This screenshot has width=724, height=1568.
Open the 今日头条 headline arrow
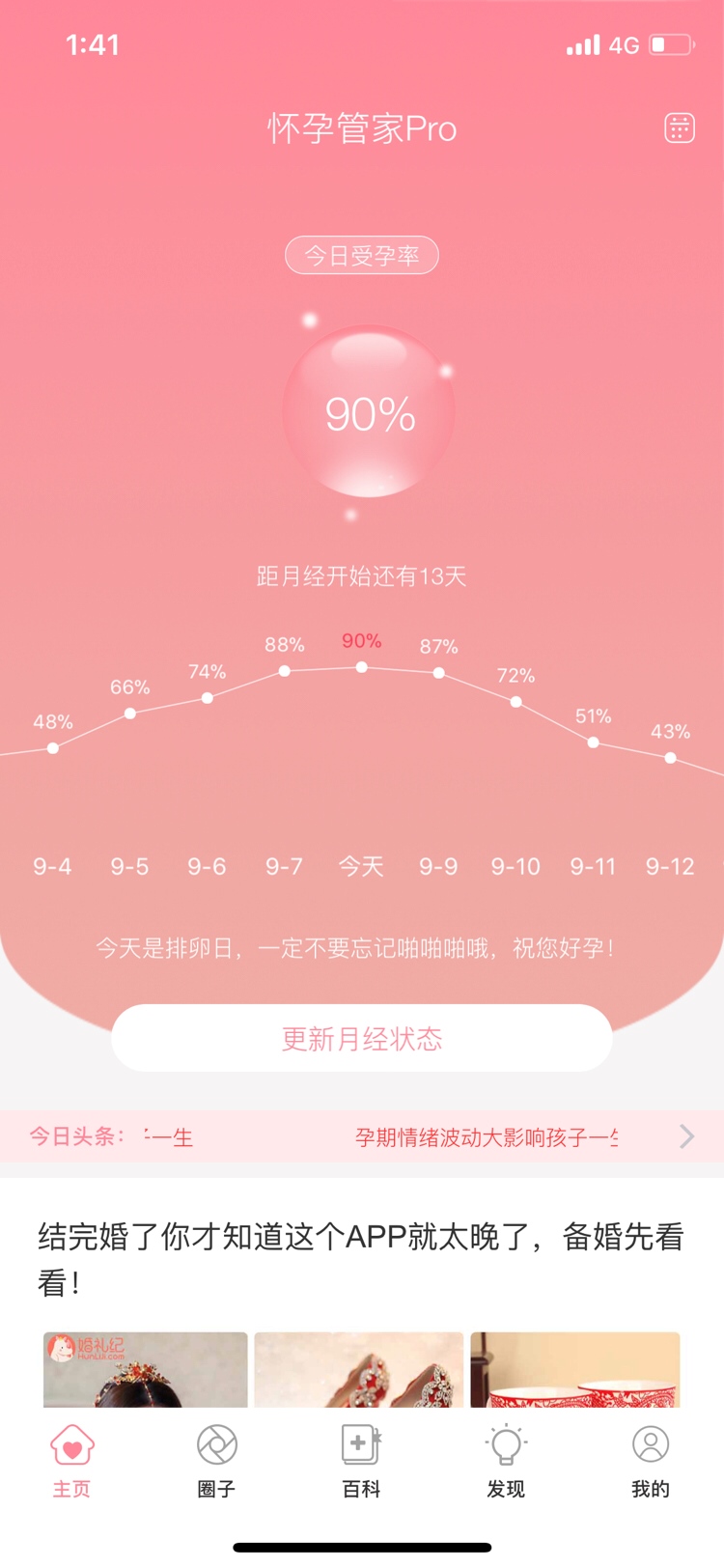686,1136
